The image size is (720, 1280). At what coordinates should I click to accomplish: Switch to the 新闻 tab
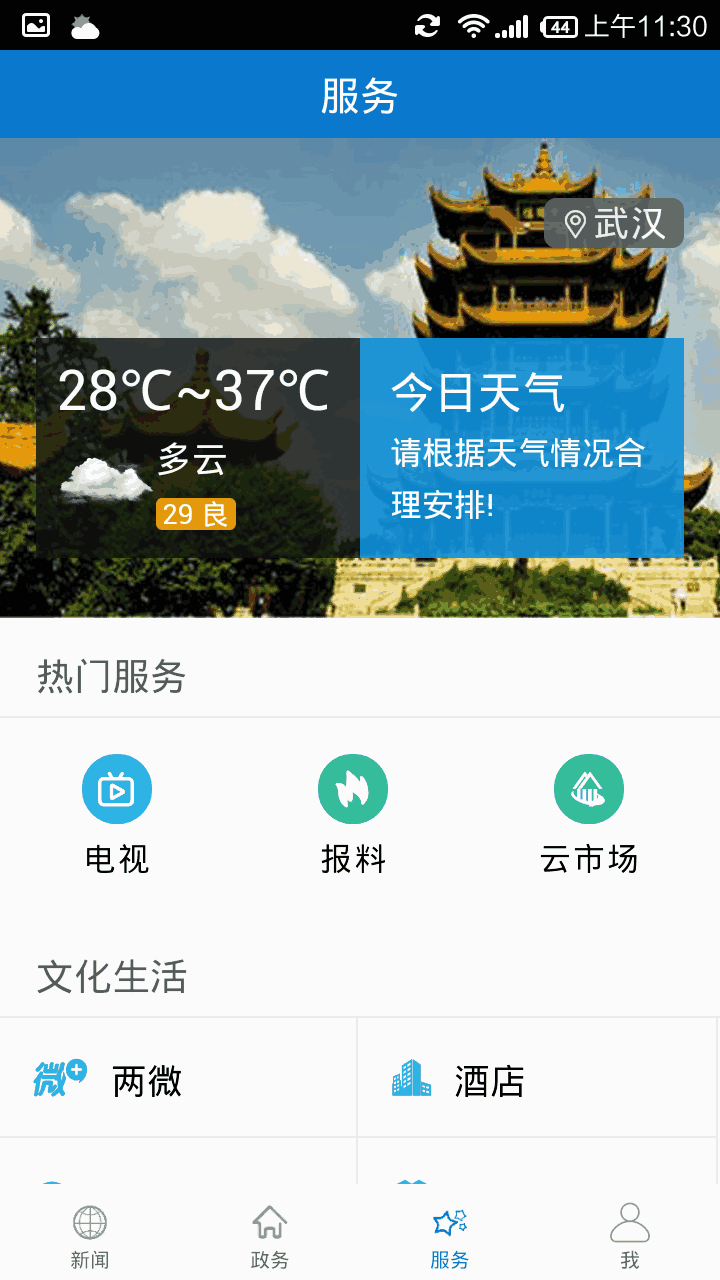click(x=90, y=1235)
